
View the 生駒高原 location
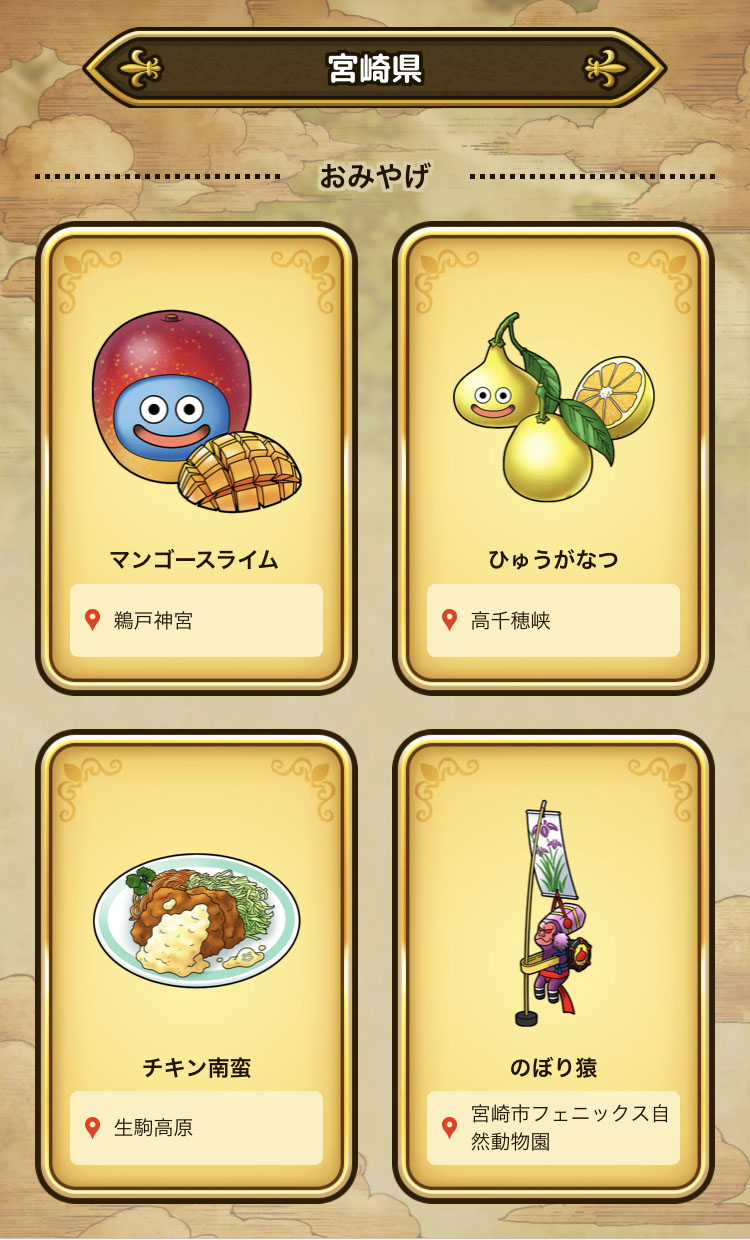tap(196, 1127)
